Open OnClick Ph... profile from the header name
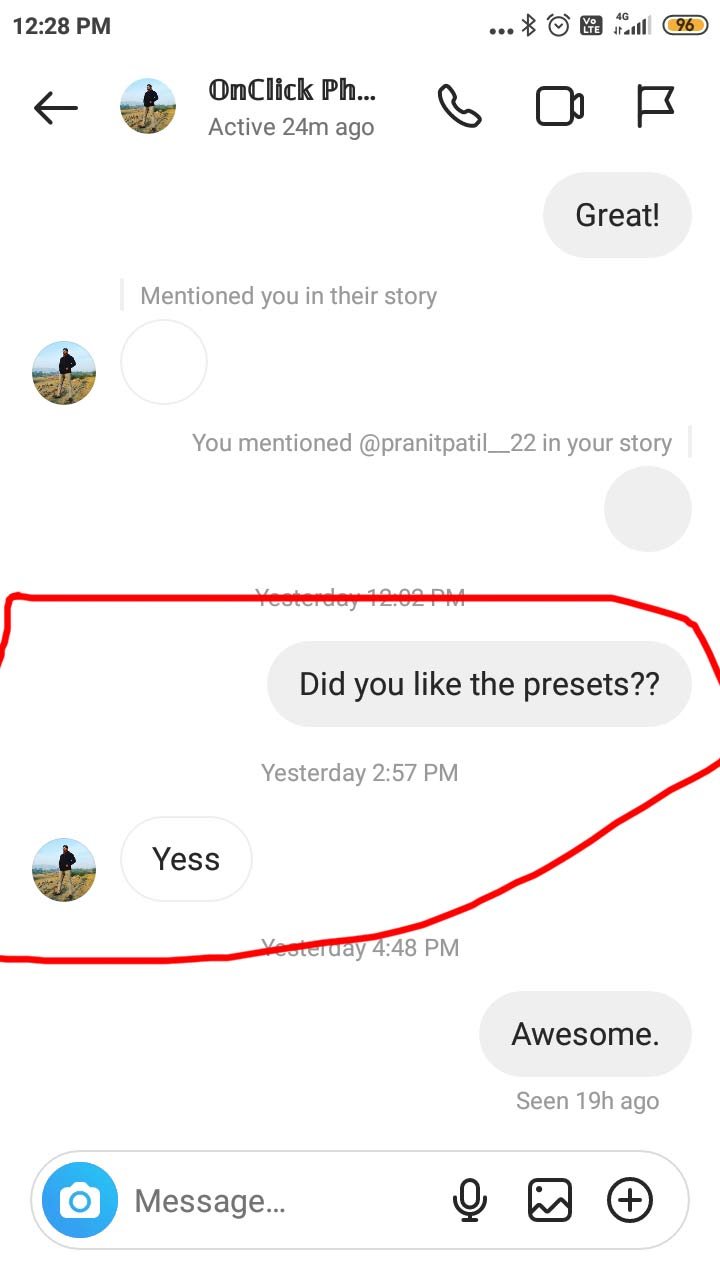 [x=291, y=91]
